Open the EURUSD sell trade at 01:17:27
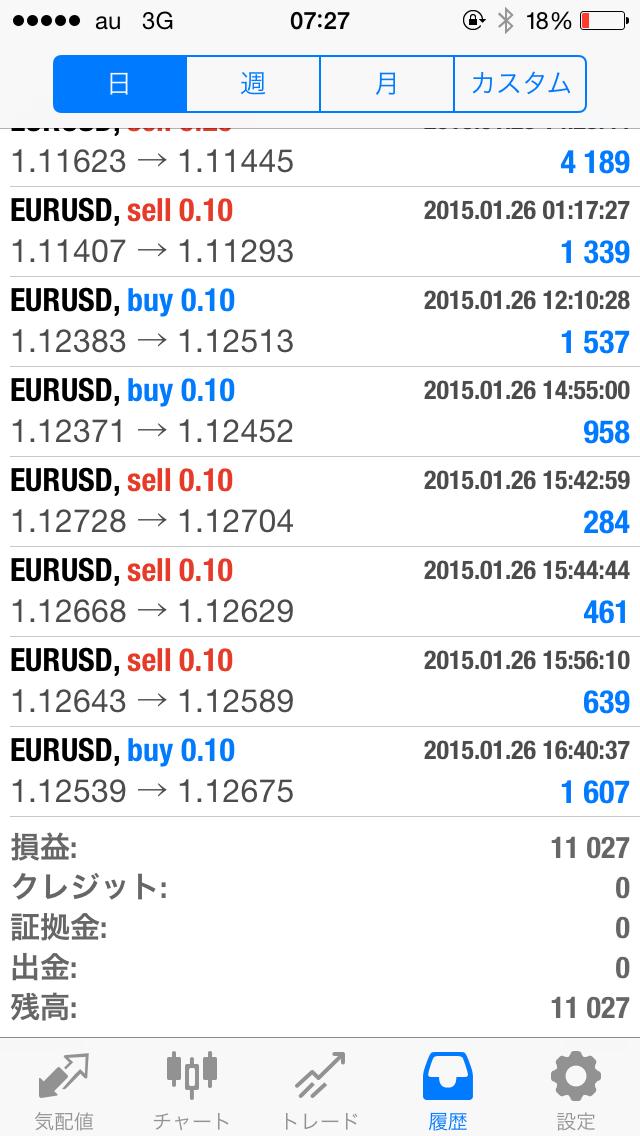640x1136 pixels. tap(320, 232)
